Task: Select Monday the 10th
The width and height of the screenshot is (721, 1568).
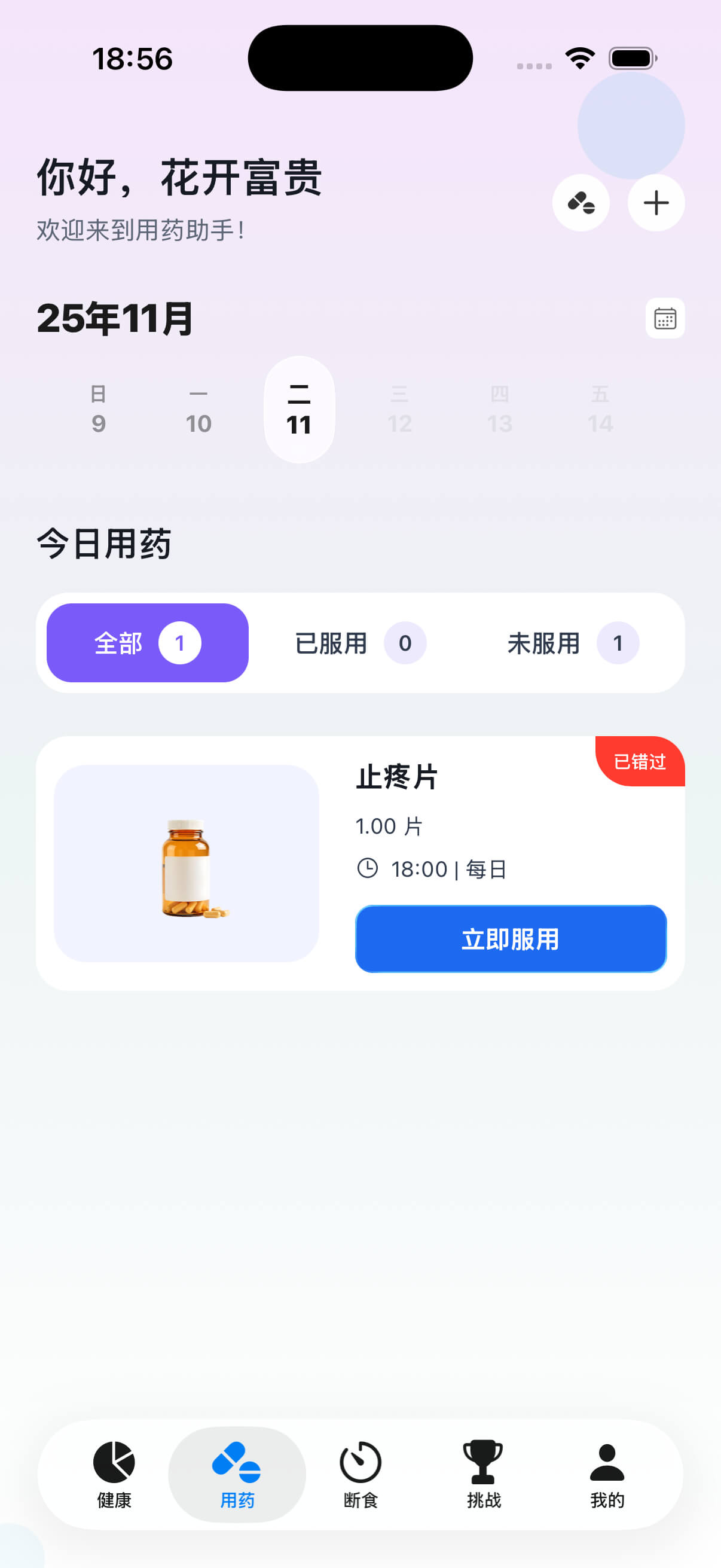Action: (198, 410)
